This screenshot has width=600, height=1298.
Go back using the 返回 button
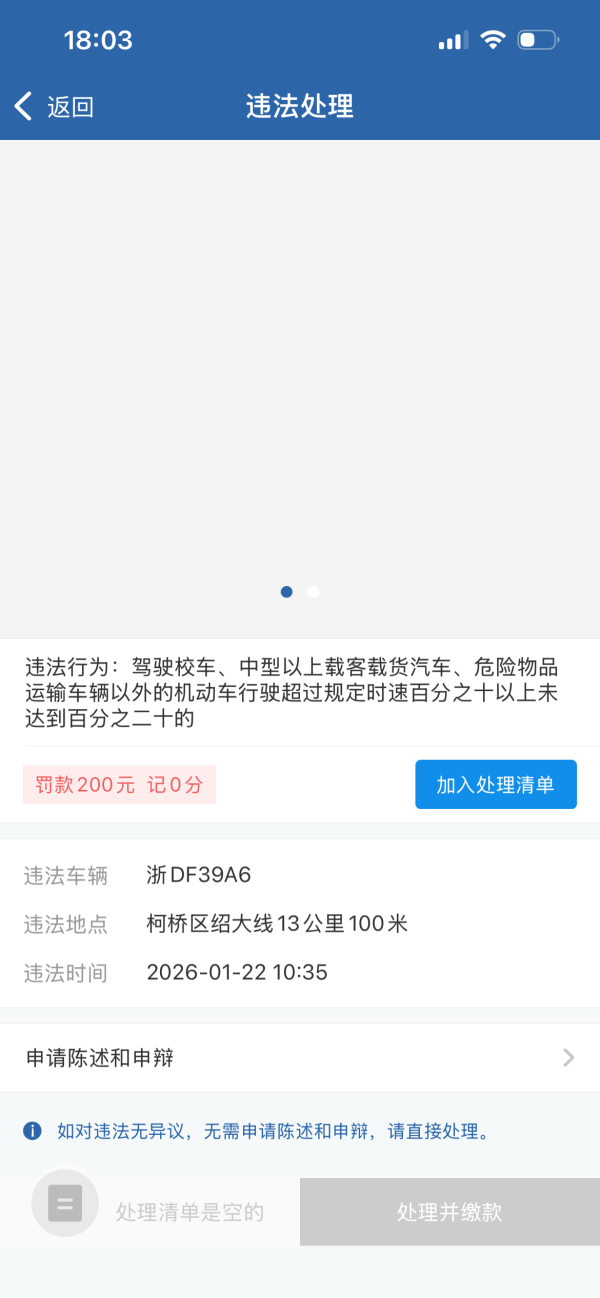(54, 107)
